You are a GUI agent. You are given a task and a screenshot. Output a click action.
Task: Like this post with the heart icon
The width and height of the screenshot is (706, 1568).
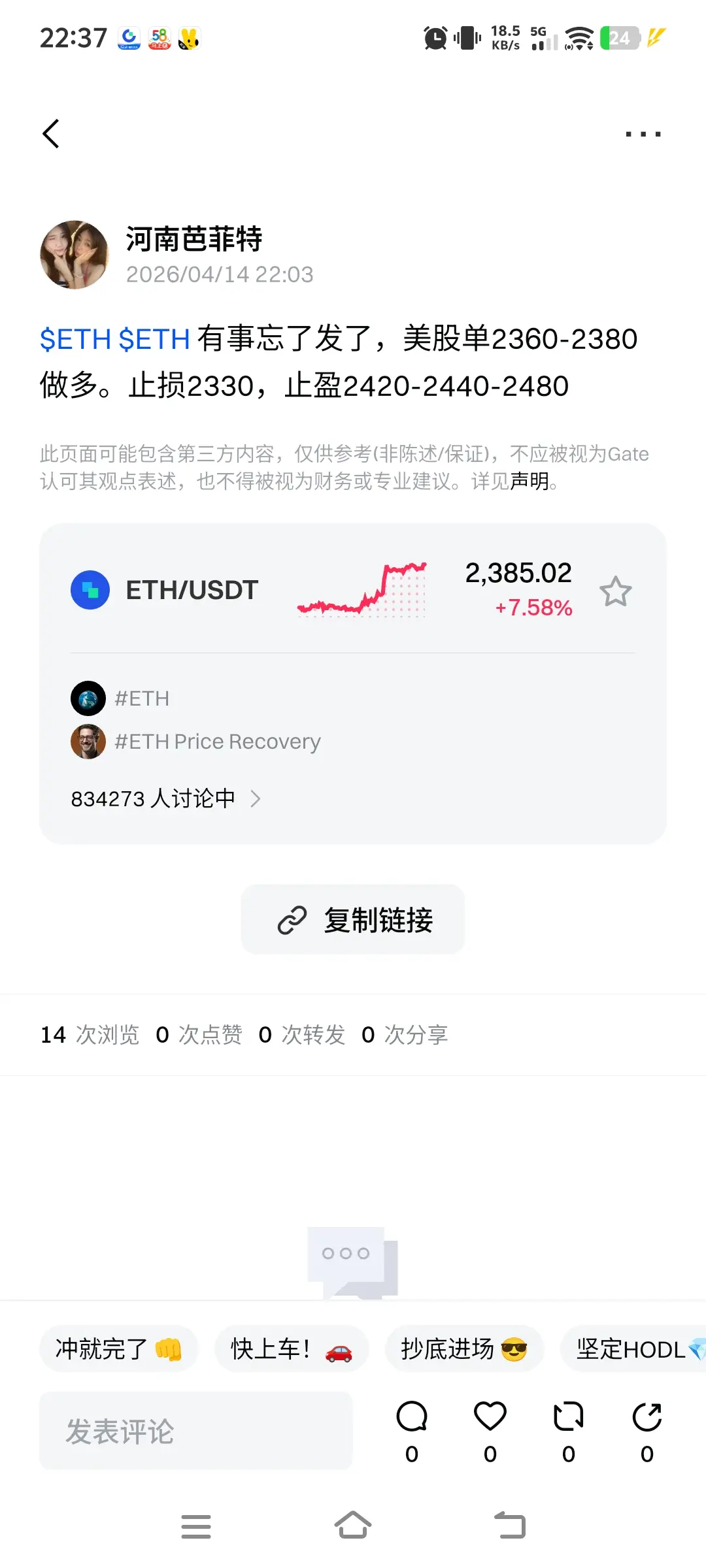[490, 1417]
